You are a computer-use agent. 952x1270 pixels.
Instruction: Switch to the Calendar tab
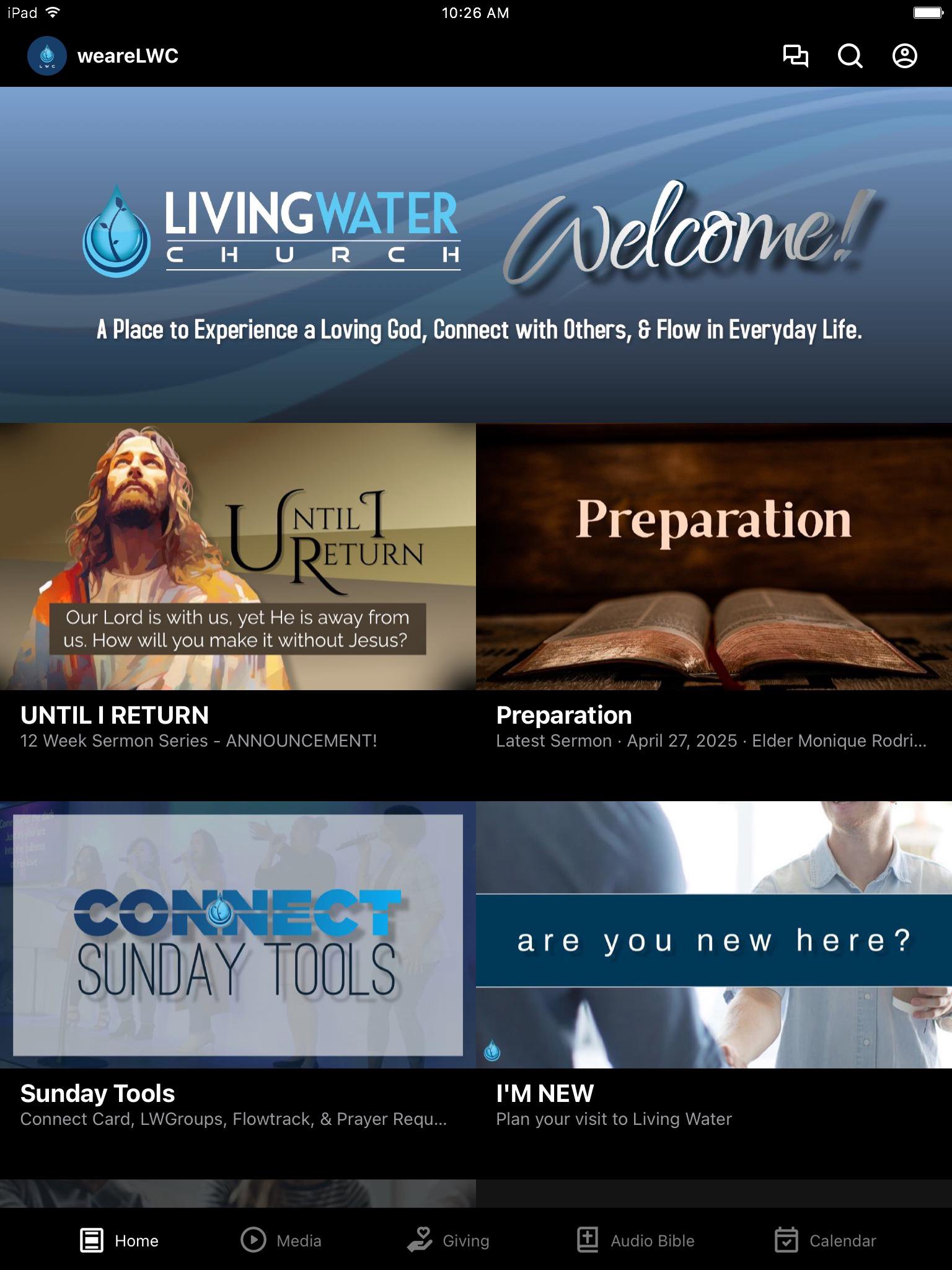(826, 1240)
